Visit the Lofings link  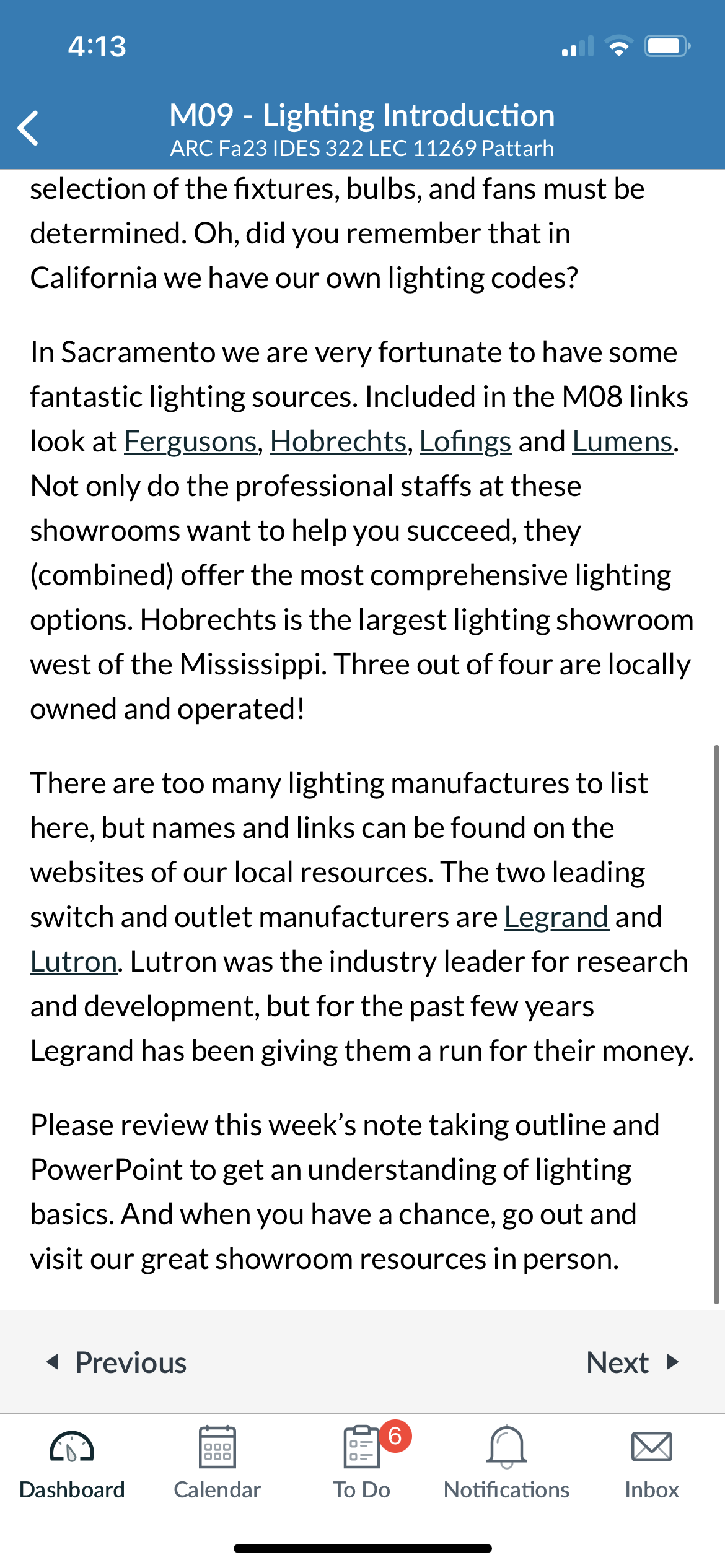[x=465, y=442]
